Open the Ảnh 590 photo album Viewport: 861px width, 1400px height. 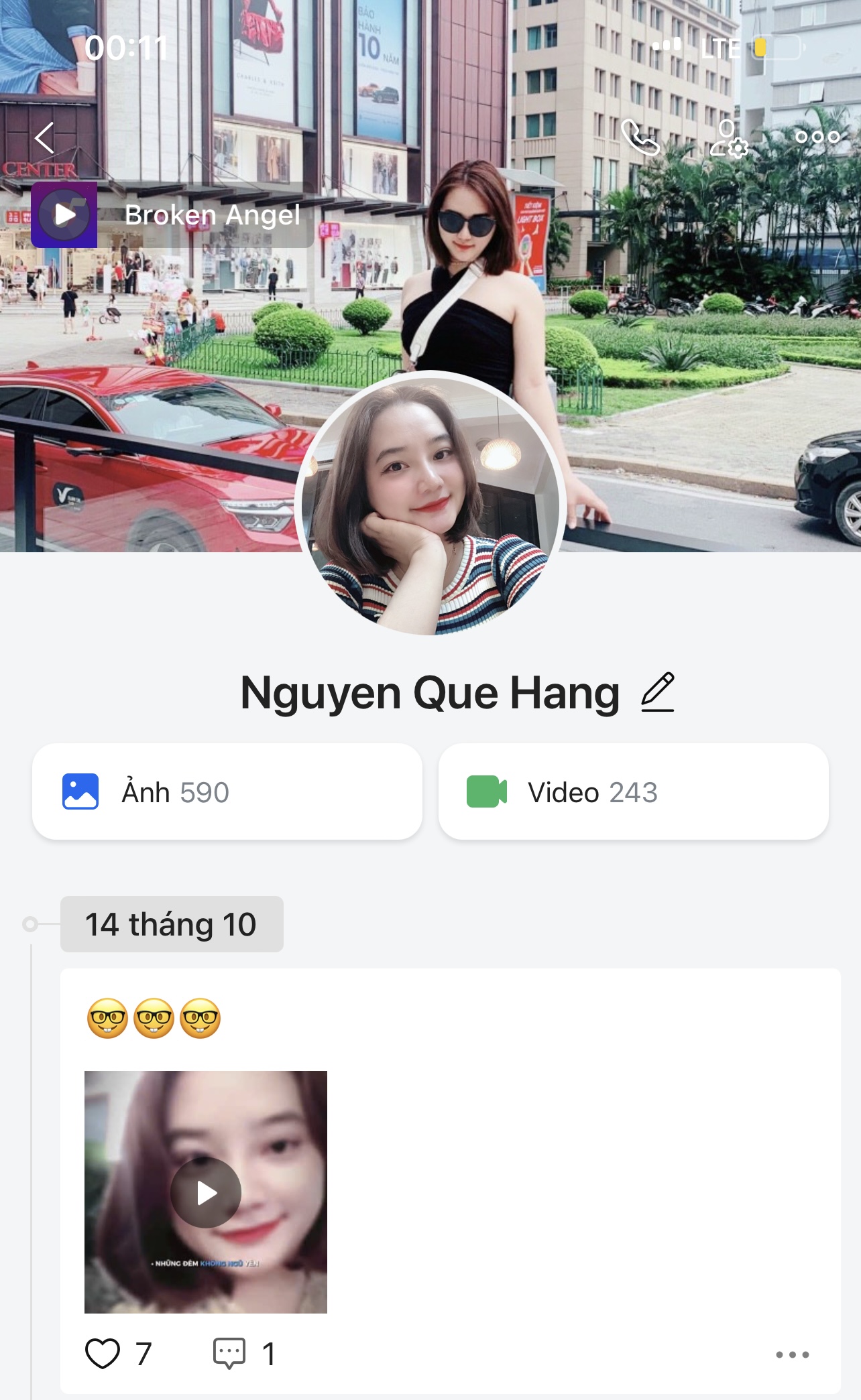pyautogui.click(x=227, y=791)
